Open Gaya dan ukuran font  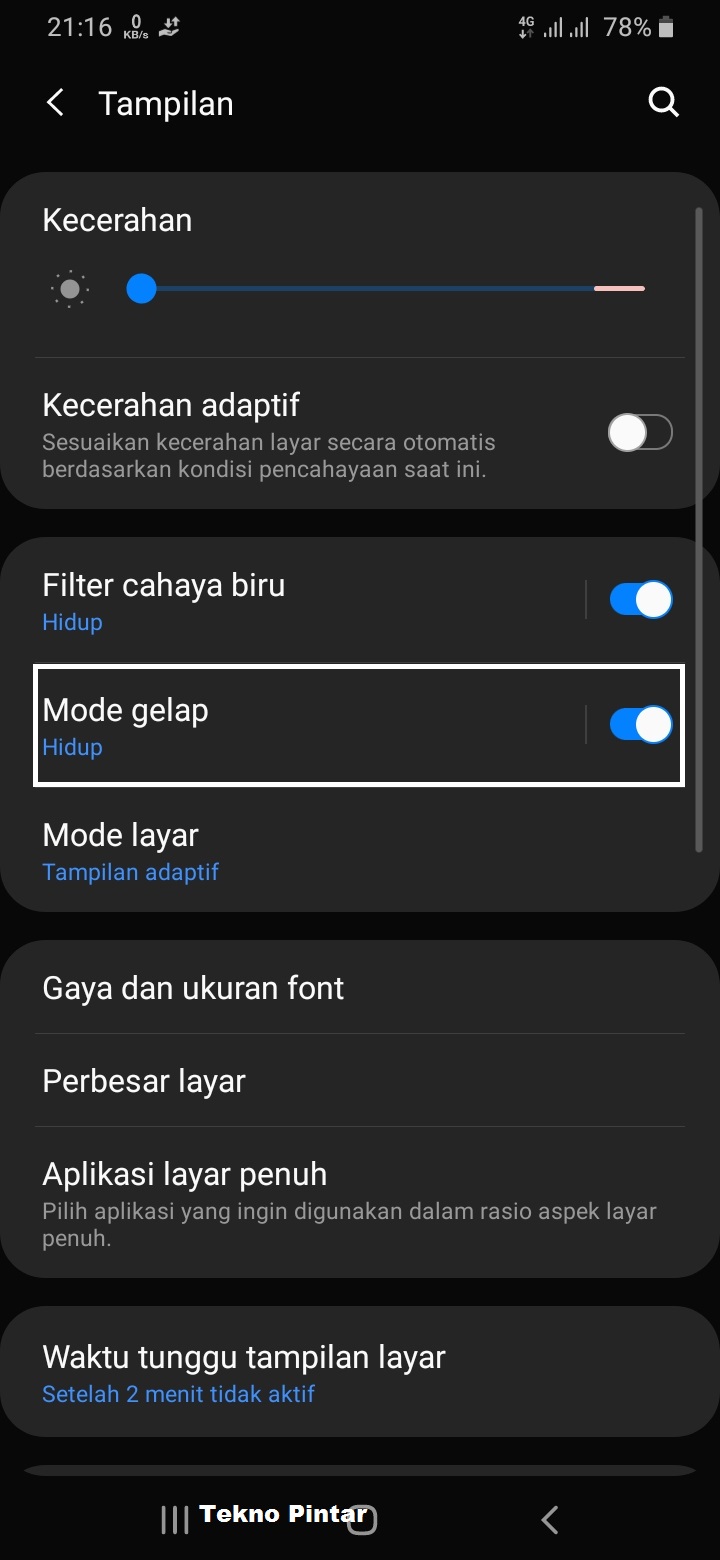tap(360, 988)
